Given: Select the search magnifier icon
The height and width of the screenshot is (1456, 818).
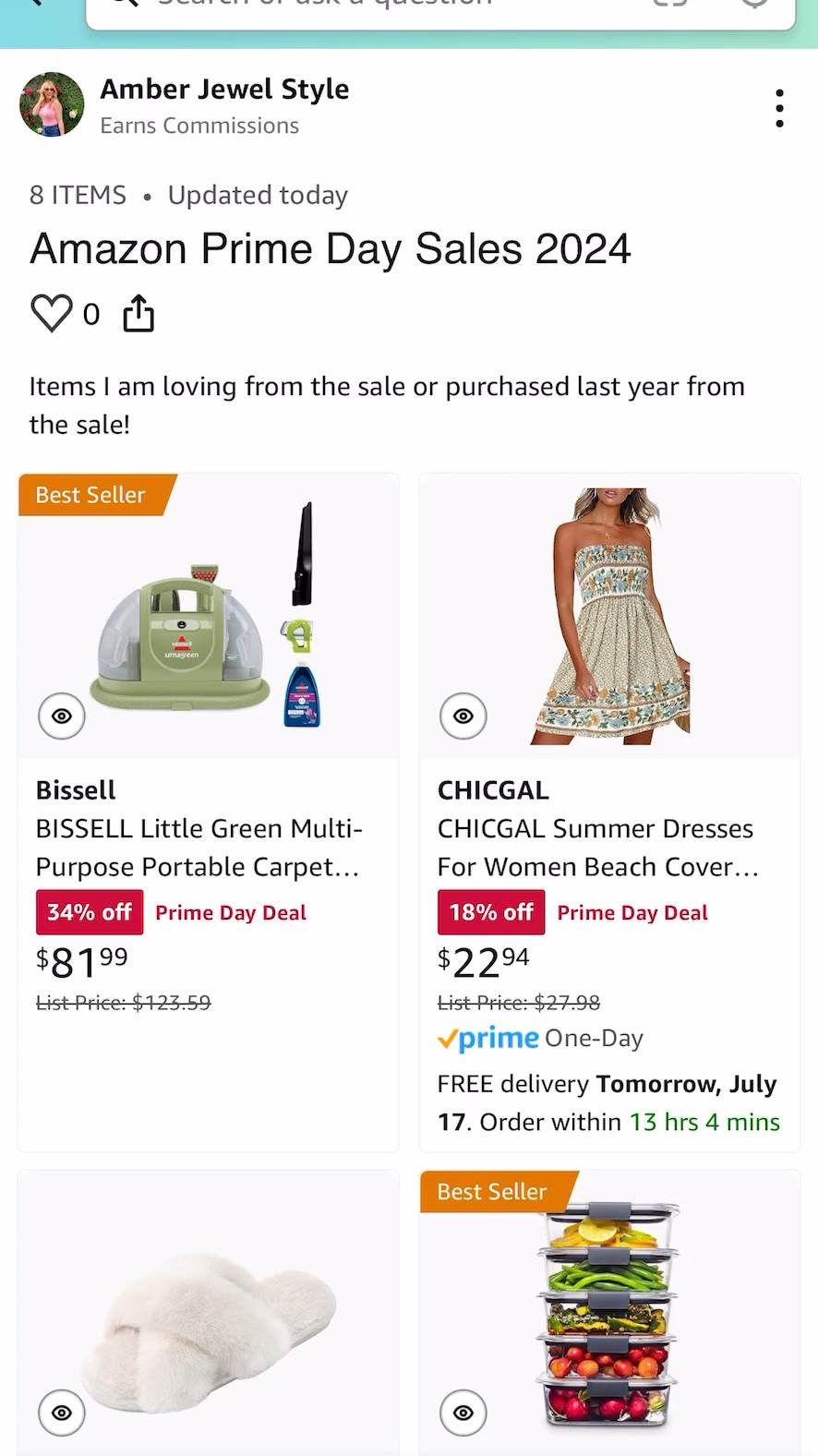Looking at the screenshot, I should (x=124, y=5).
